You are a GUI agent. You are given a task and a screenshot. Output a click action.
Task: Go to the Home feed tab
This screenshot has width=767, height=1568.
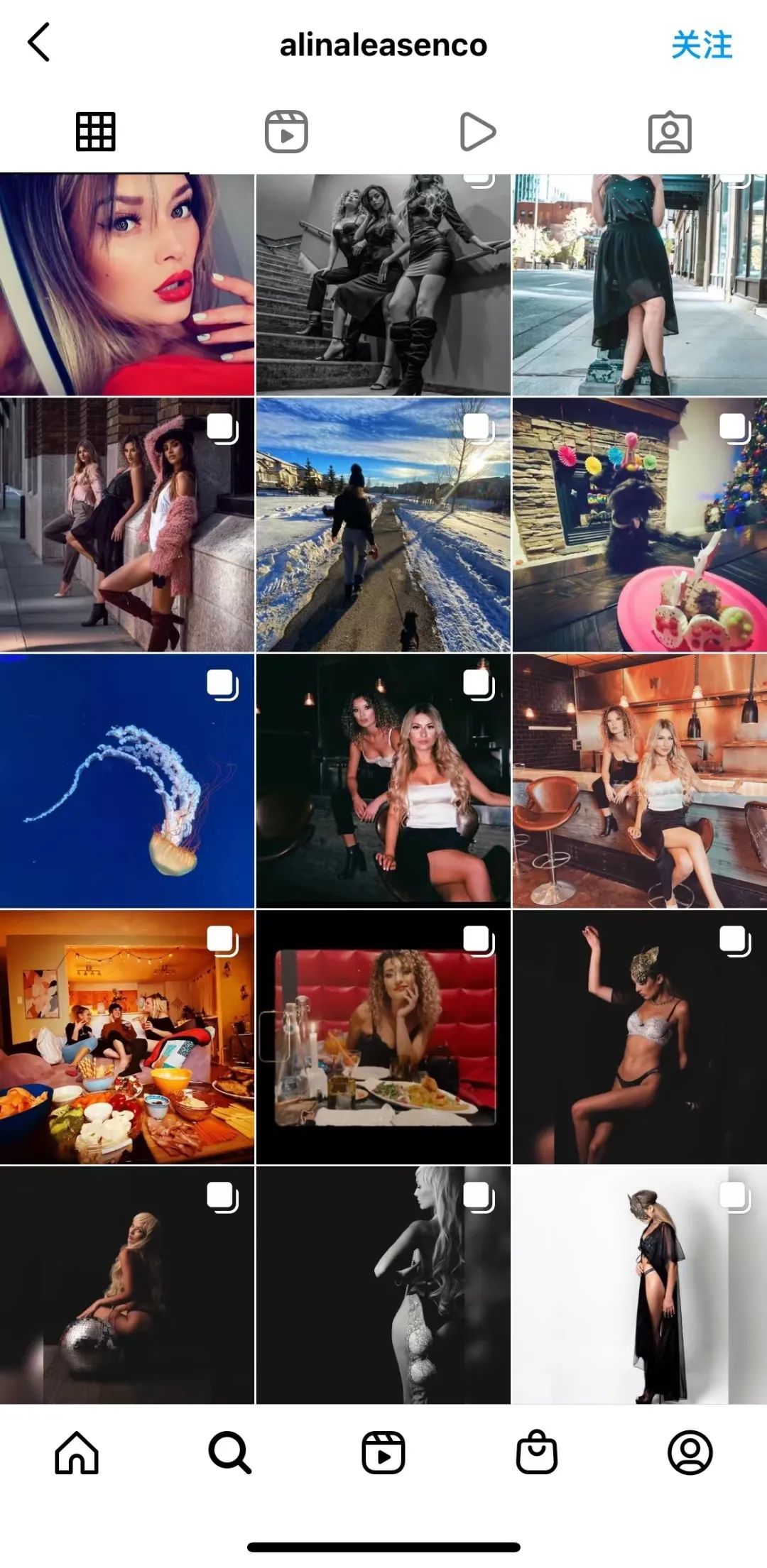[x=77, y=1452]
